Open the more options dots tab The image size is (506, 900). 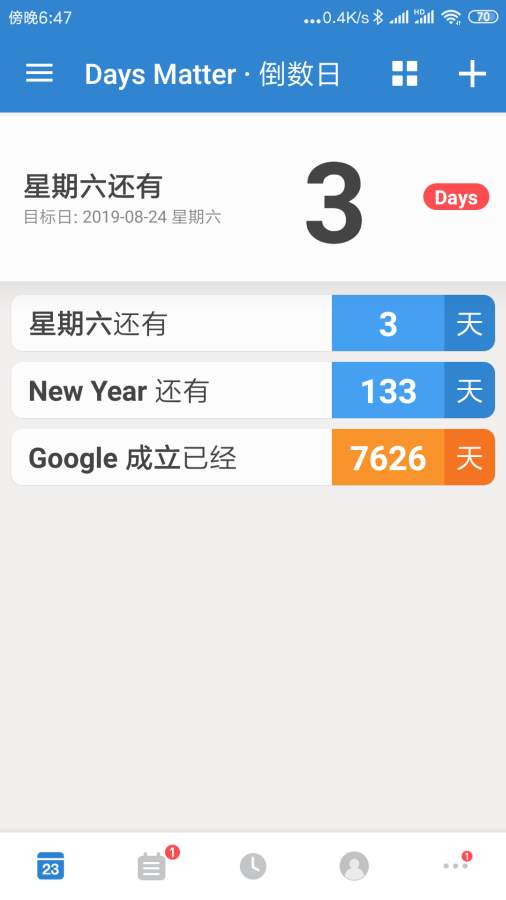click(456, 865)
